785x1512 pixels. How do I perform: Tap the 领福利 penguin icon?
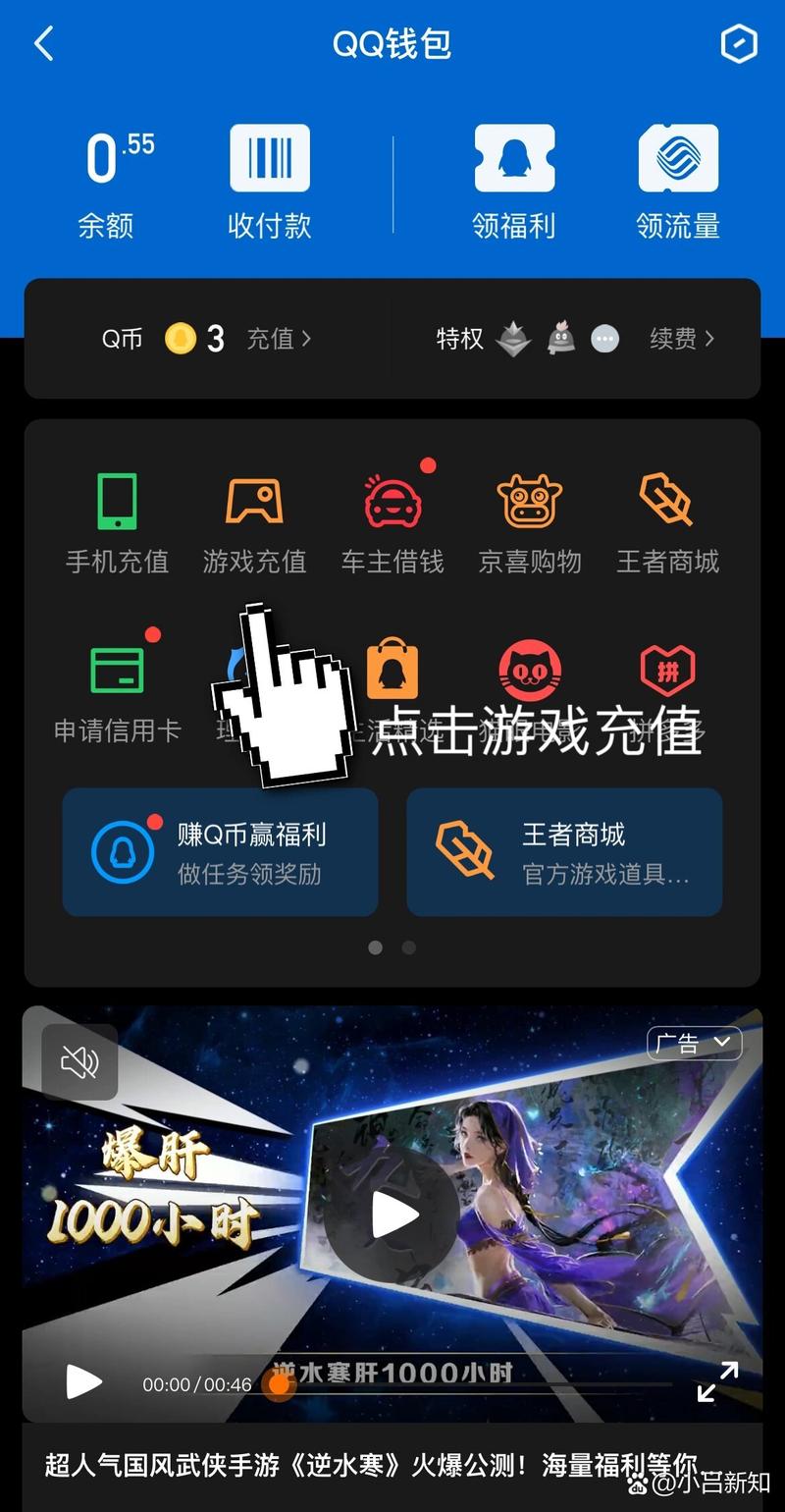pos(514,155)
